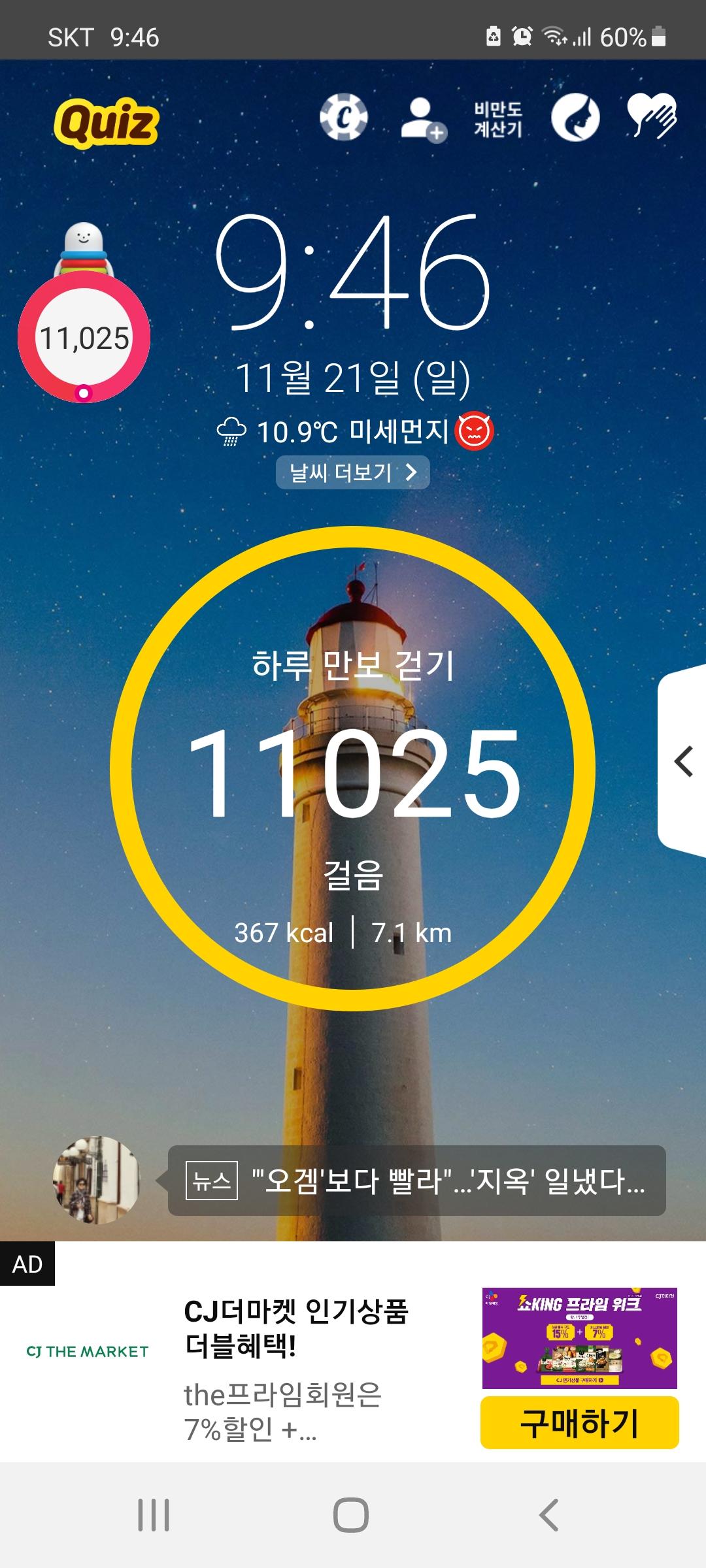The width and height of the screenshot is (706, 1568).
Task: Open the 비만도 계산기 calculator
Action: pyautogui.click(x=498, y=119)
